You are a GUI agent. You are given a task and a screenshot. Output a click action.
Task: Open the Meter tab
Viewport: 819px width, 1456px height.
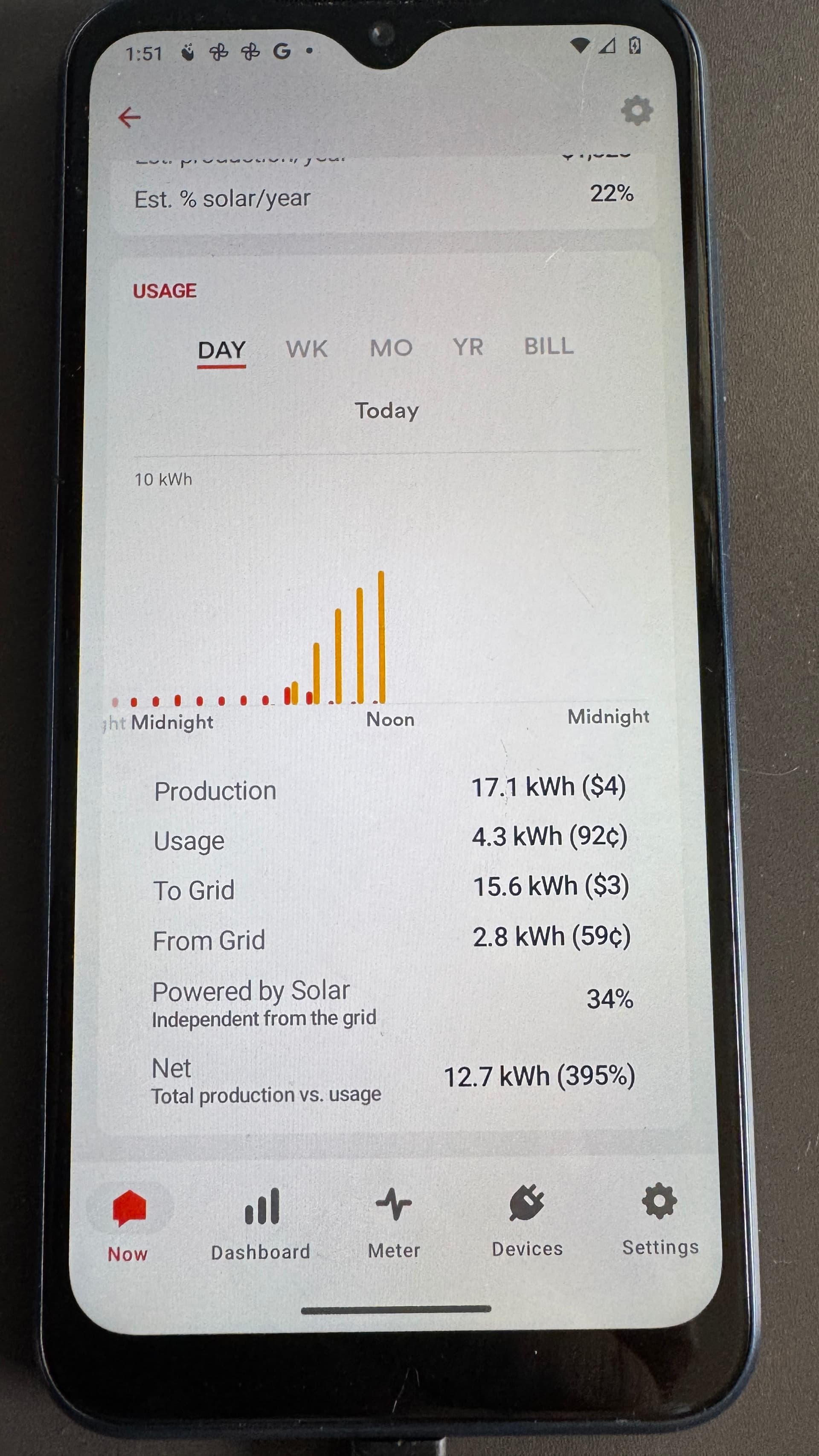(x=394, y=1222)
